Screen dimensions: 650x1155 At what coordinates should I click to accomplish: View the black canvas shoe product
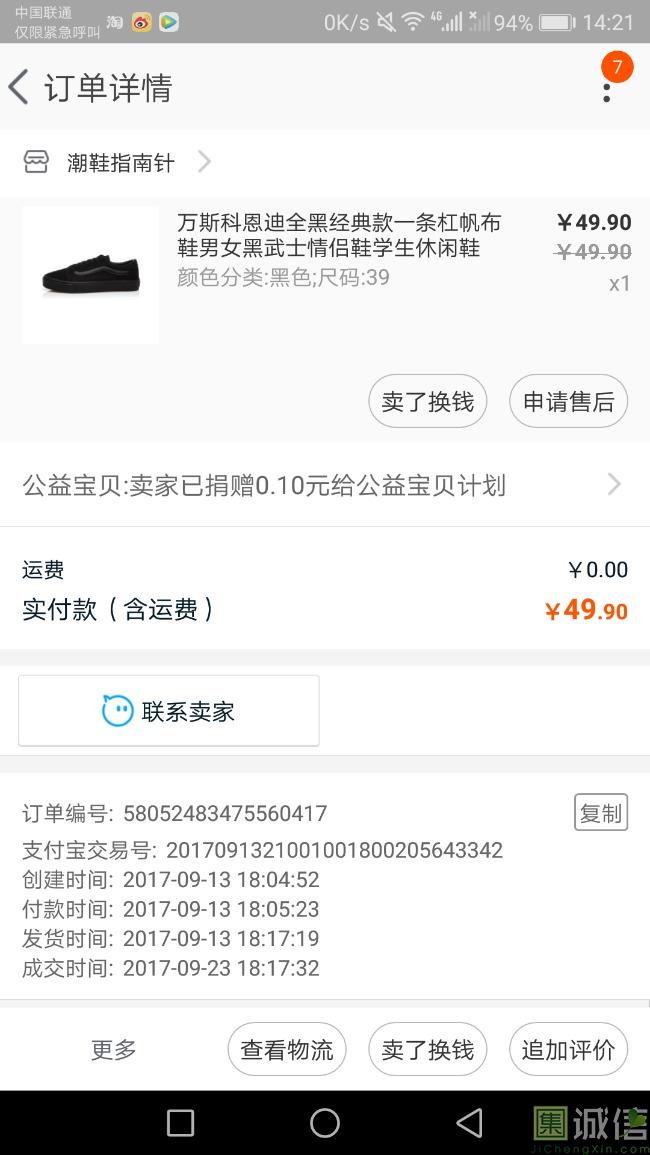point(90,275)
